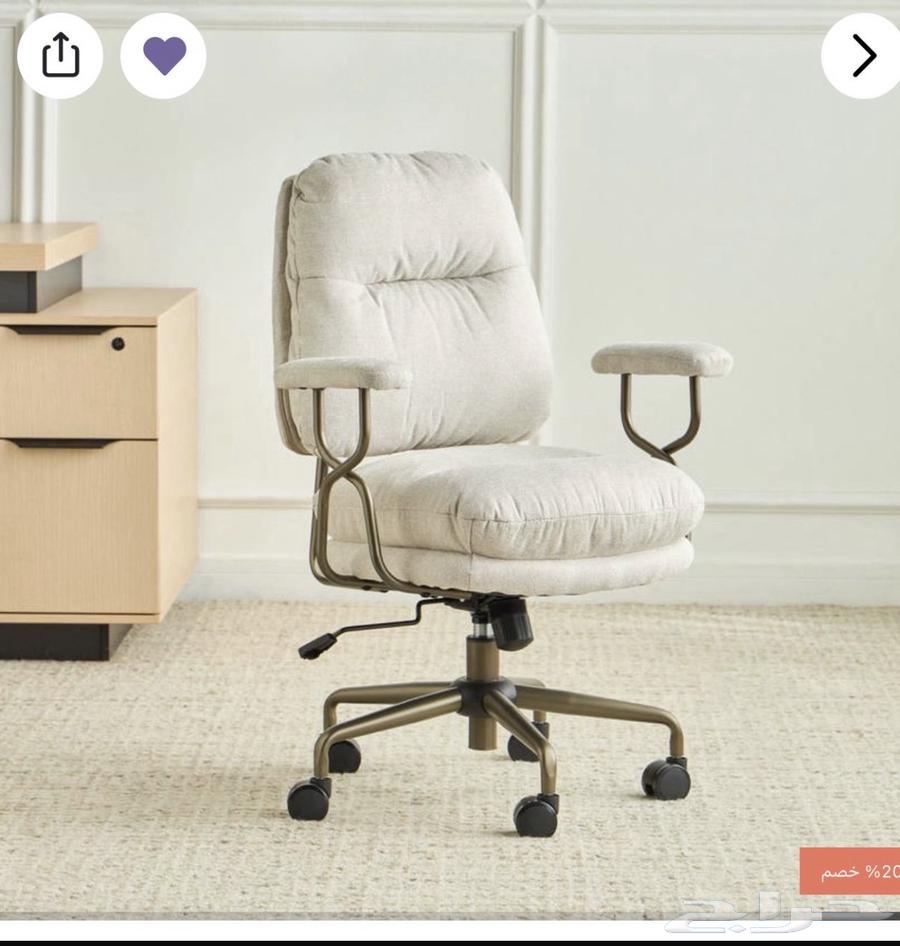Go to the next product image

(862, 56)
